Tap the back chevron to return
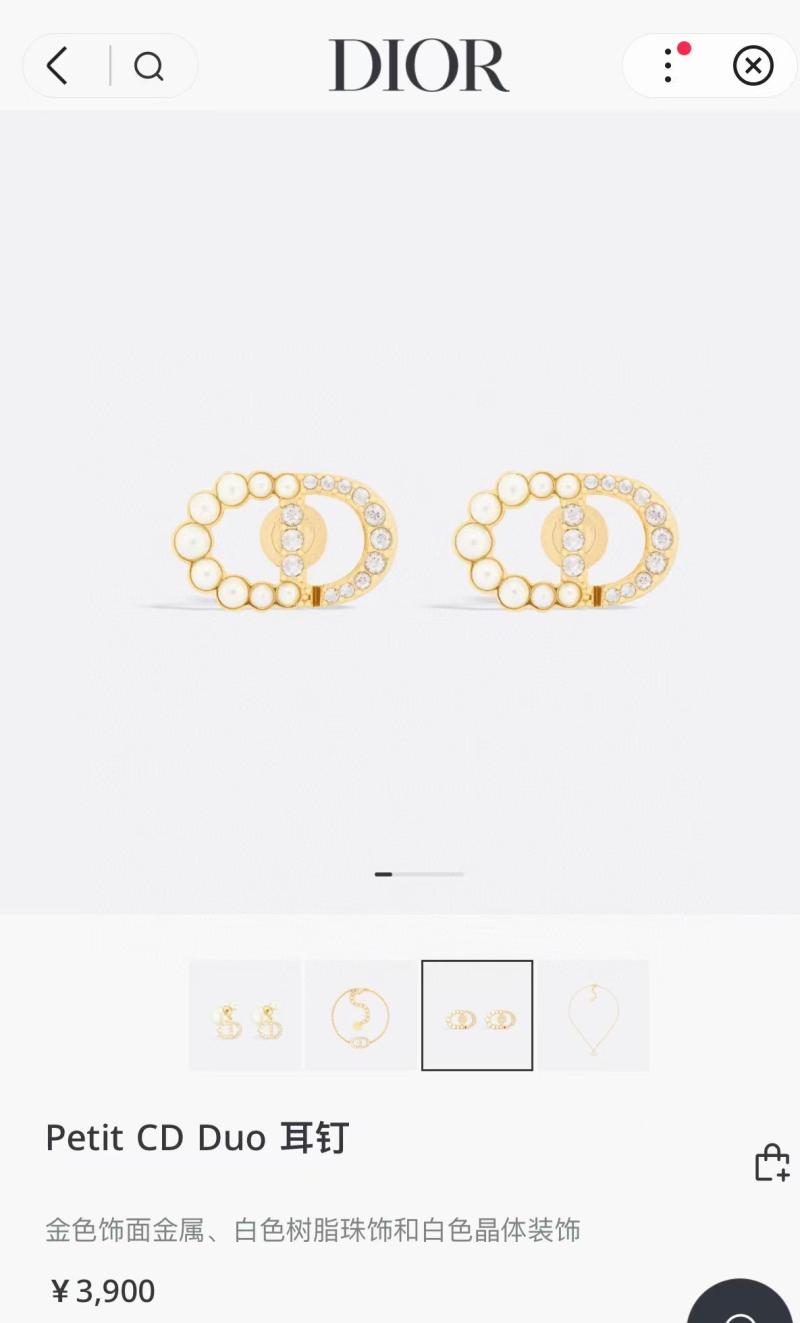The image size is (800, 1323). click(57, 66)
